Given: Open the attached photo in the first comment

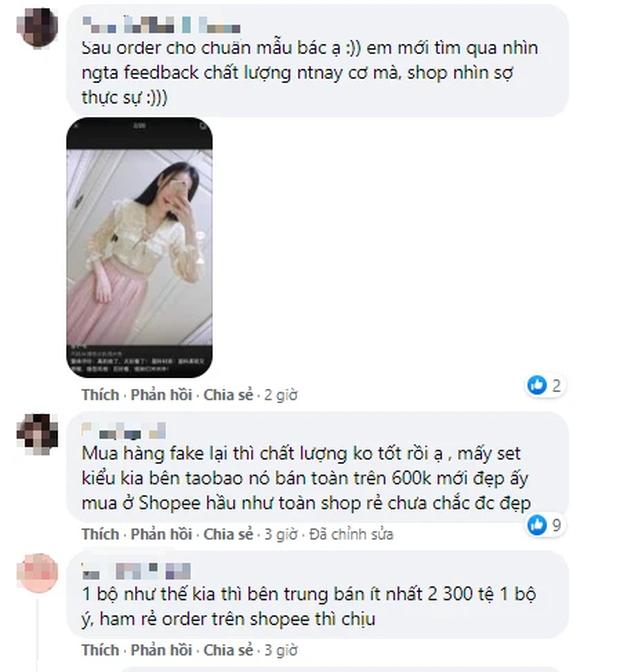Looking at the screenshot, I should pyautogui.click(x=139, y=248).
